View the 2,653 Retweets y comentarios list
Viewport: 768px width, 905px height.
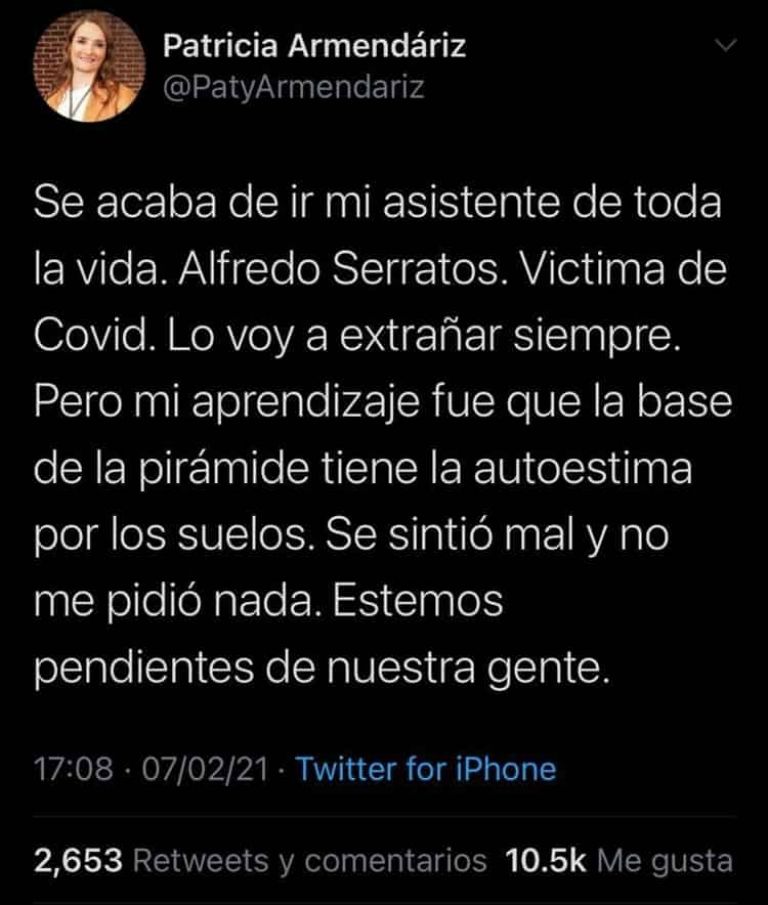(261, 860)
